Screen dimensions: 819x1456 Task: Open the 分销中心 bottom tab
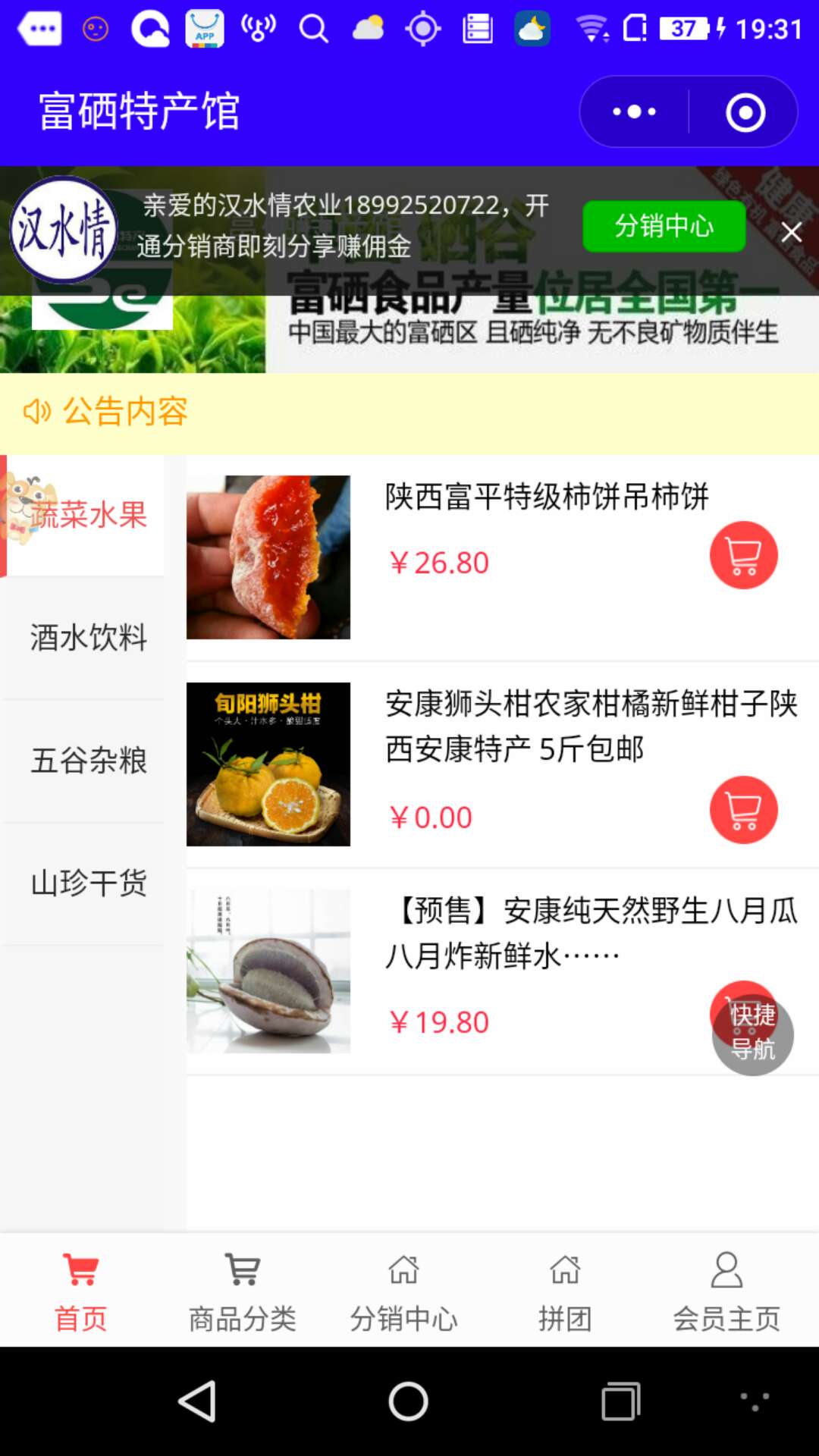404,1291
